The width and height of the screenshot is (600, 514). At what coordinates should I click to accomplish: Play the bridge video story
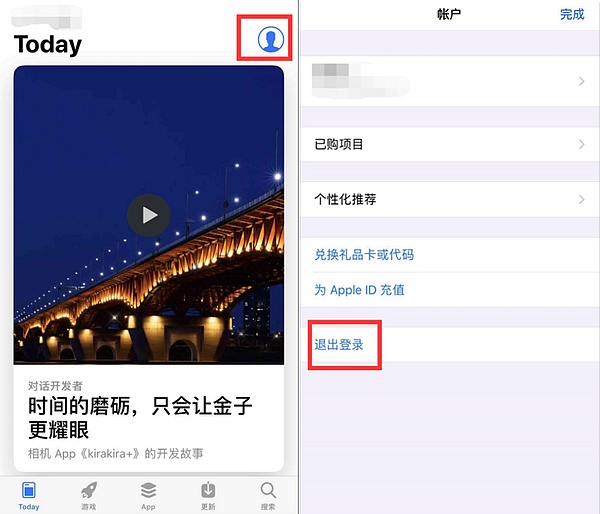tap(149, 215)
